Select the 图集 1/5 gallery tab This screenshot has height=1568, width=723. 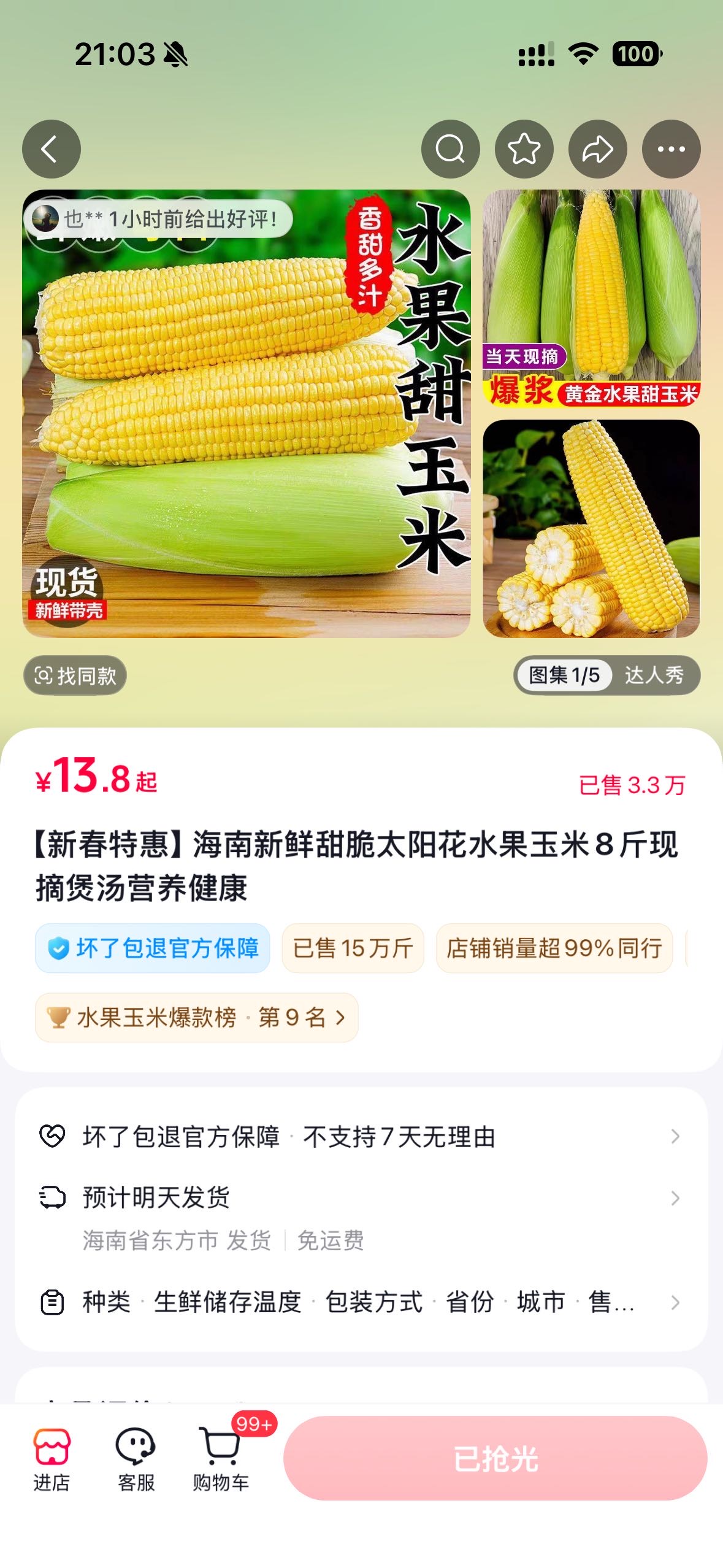pos(564,675)
